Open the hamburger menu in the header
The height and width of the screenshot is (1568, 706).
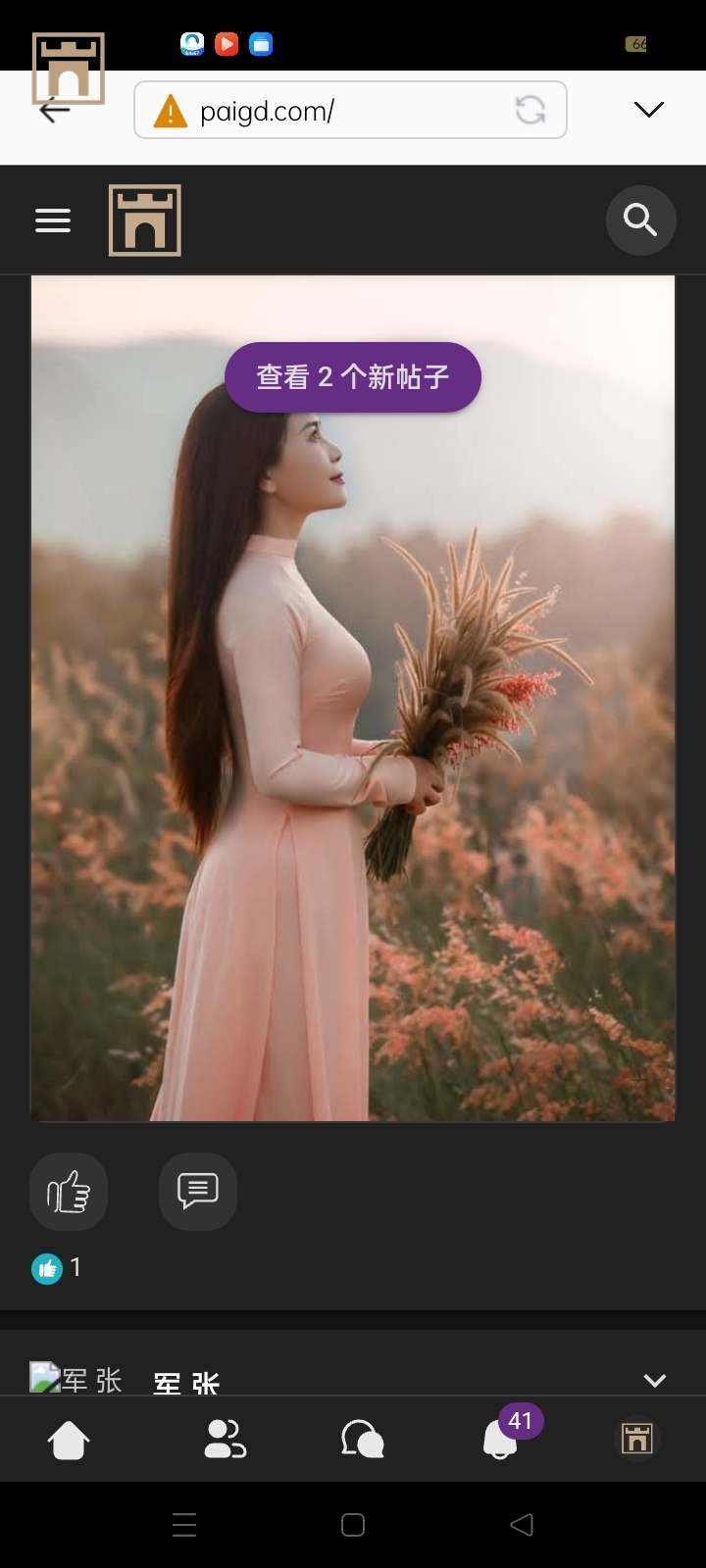coord(53,220)
